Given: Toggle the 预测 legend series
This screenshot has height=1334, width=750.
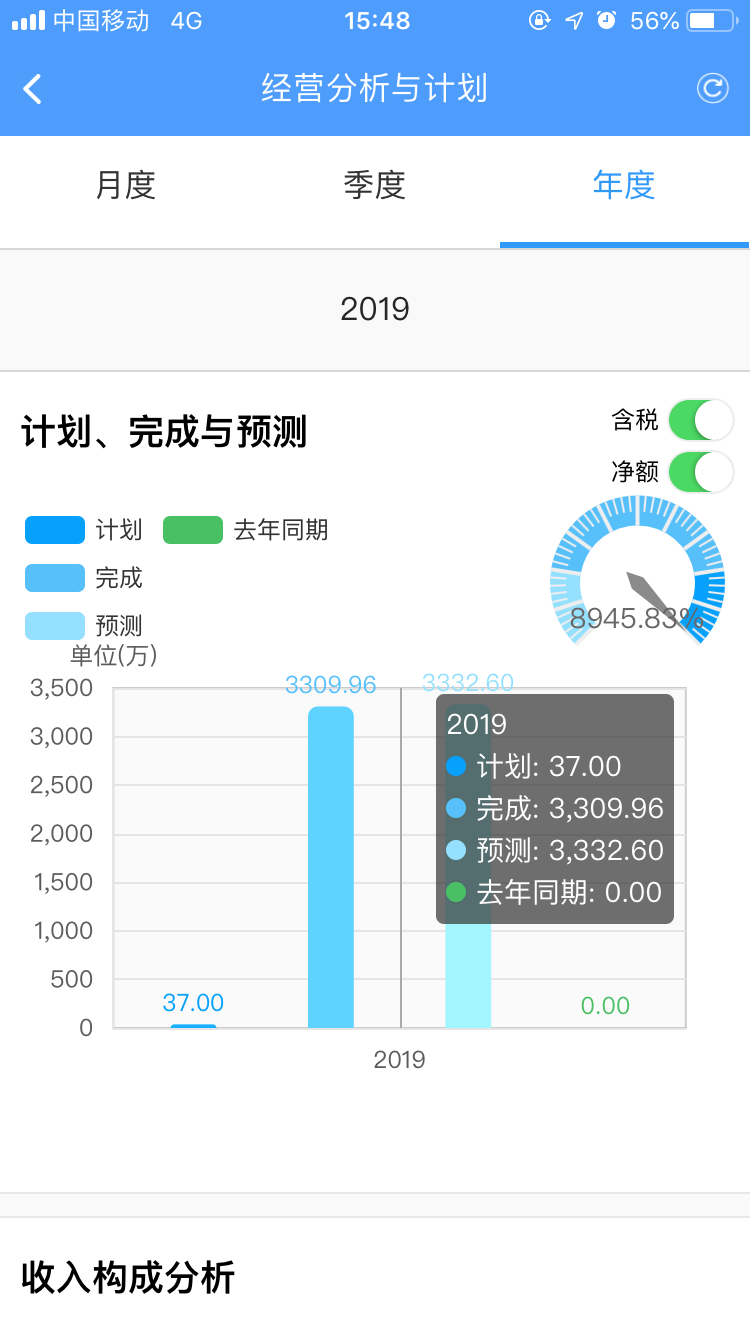Looking at the screenshot, I should click(x=84, y=626).
